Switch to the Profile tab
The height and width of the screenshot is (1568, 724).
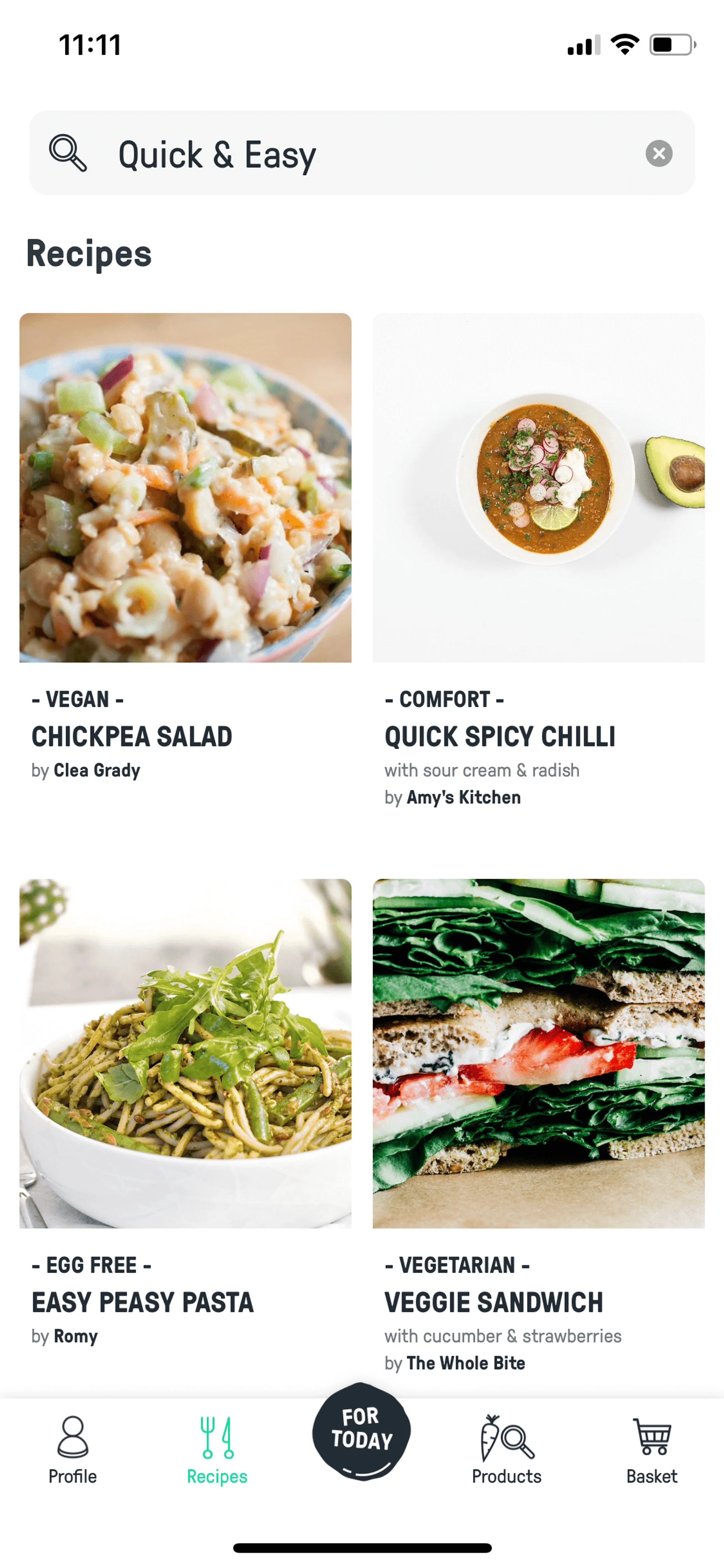coord(72,1450)
